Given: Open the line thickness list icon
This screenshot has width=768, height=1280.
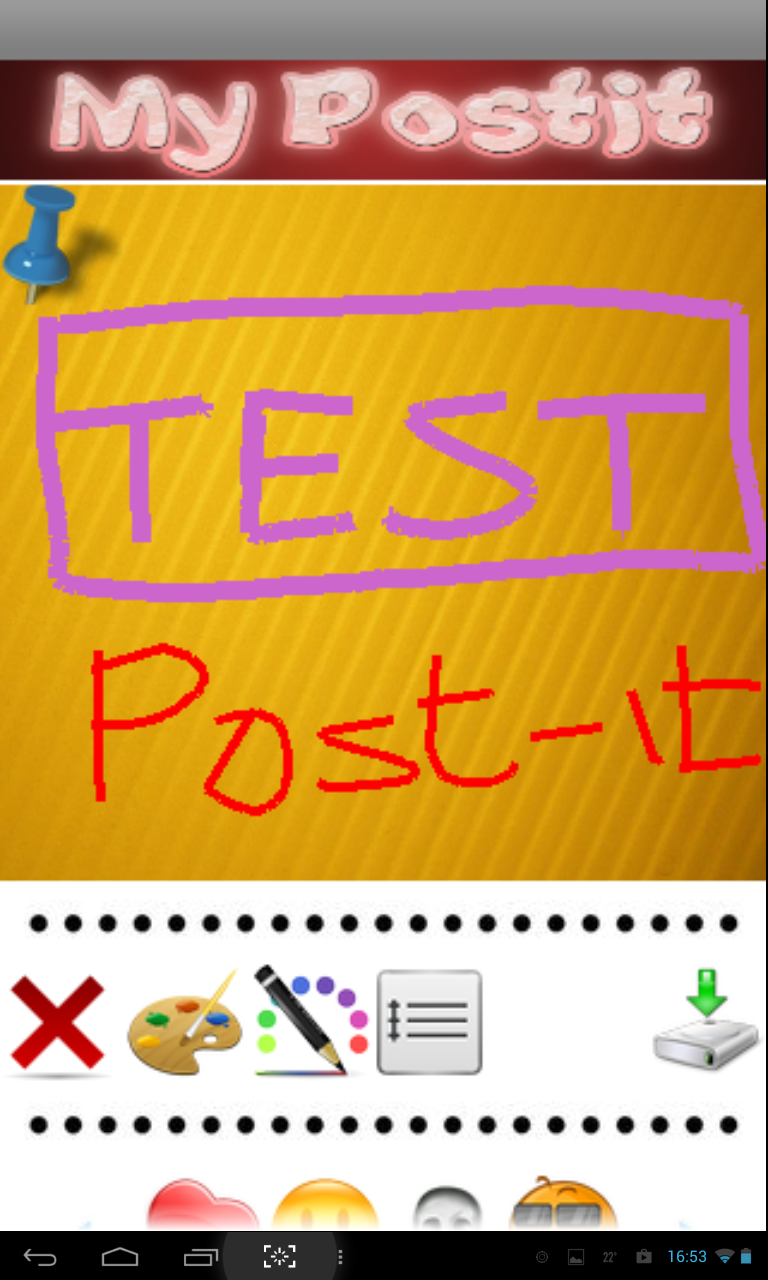Looking at the screenshot, I should point(429,1022).
